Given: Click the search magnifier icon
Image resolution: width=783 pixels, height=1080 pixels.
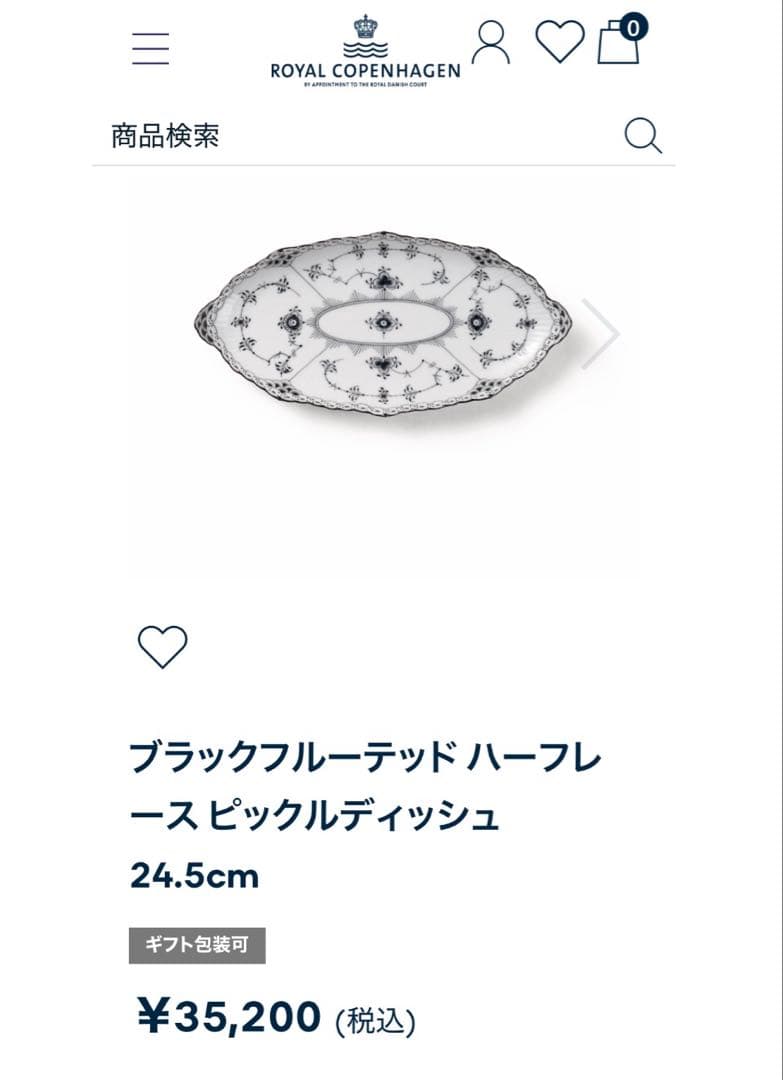Looking at the screenshot, I should 643,132.
